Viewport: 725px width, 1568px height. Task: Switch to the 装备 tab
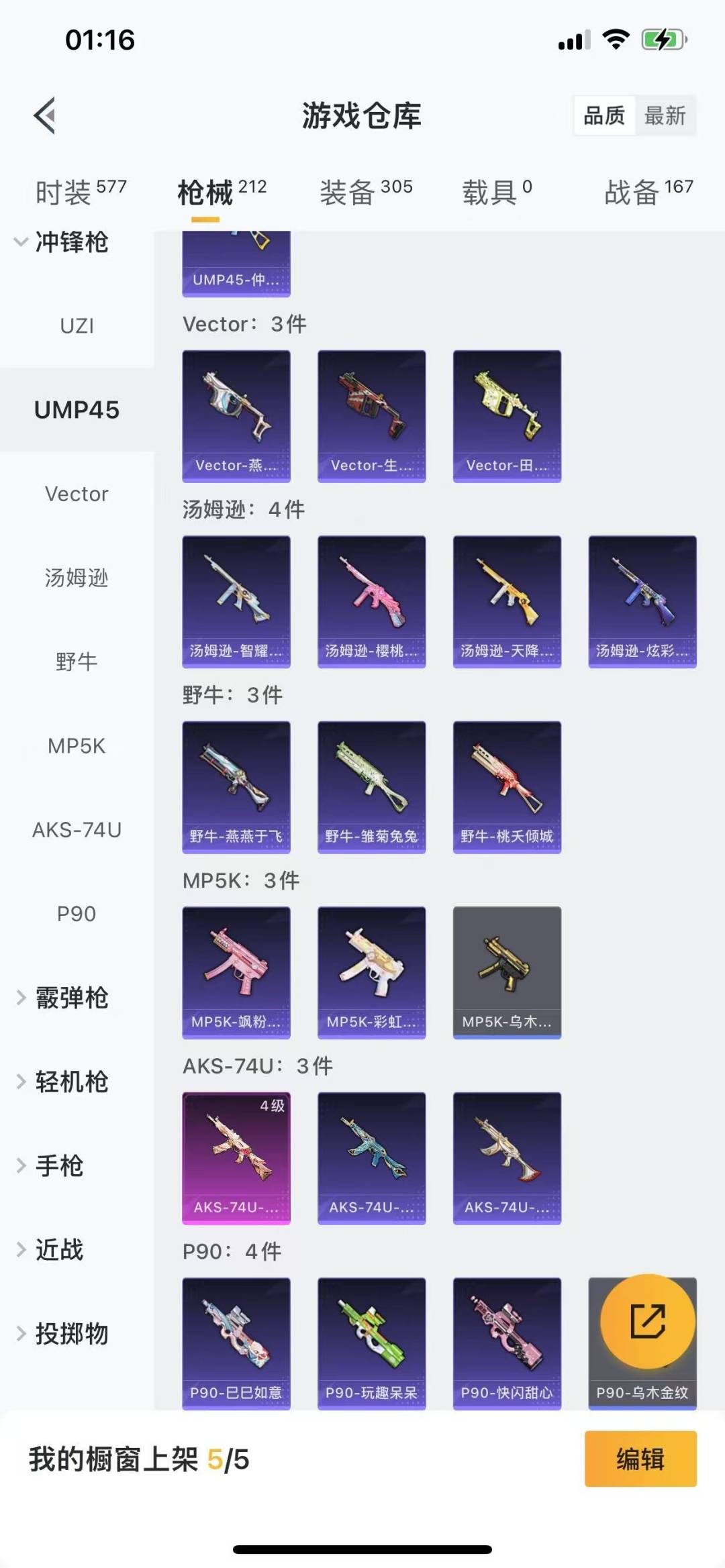(x=366, y=193)
